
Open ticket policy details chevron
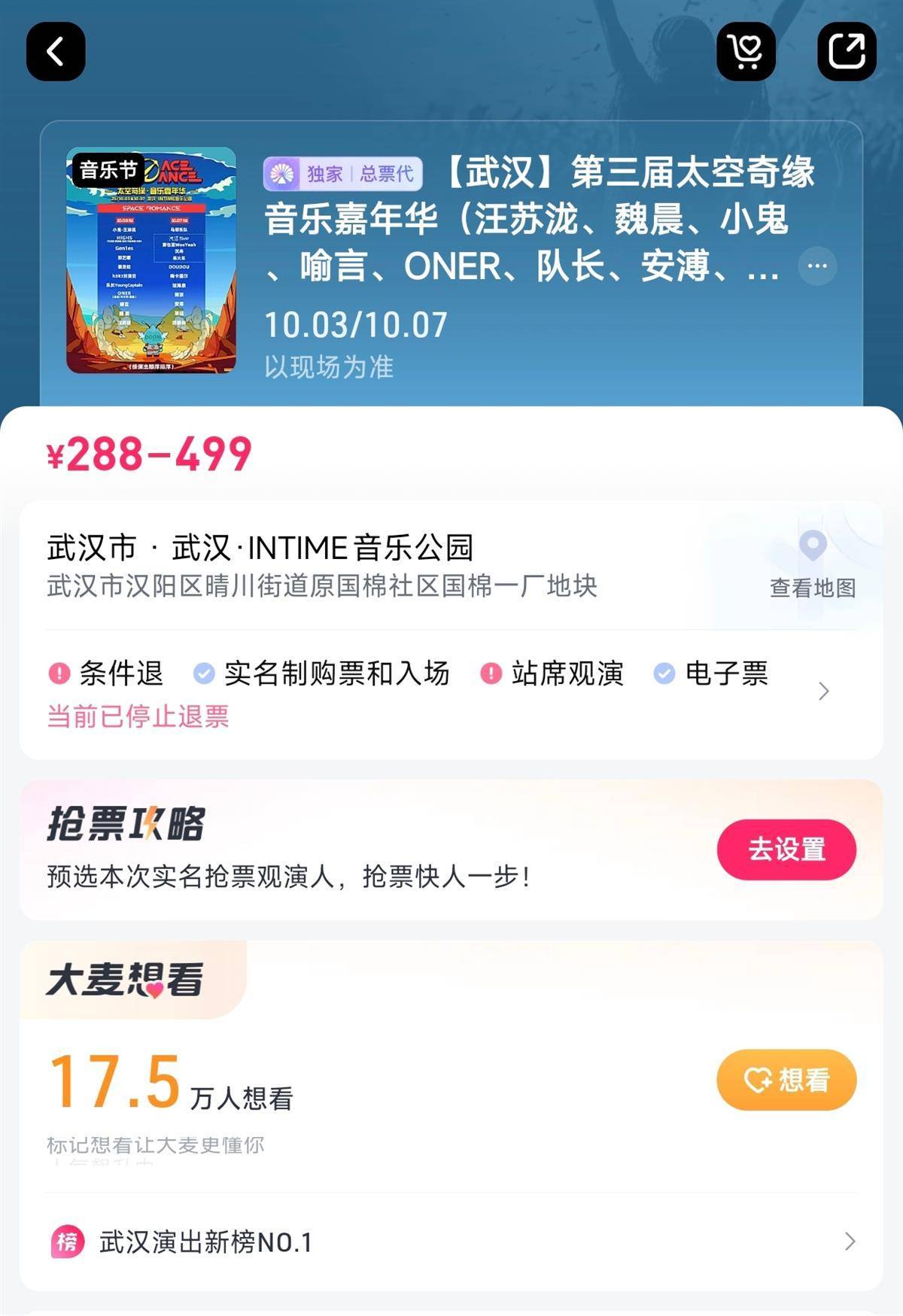click(x=824, y=691)
